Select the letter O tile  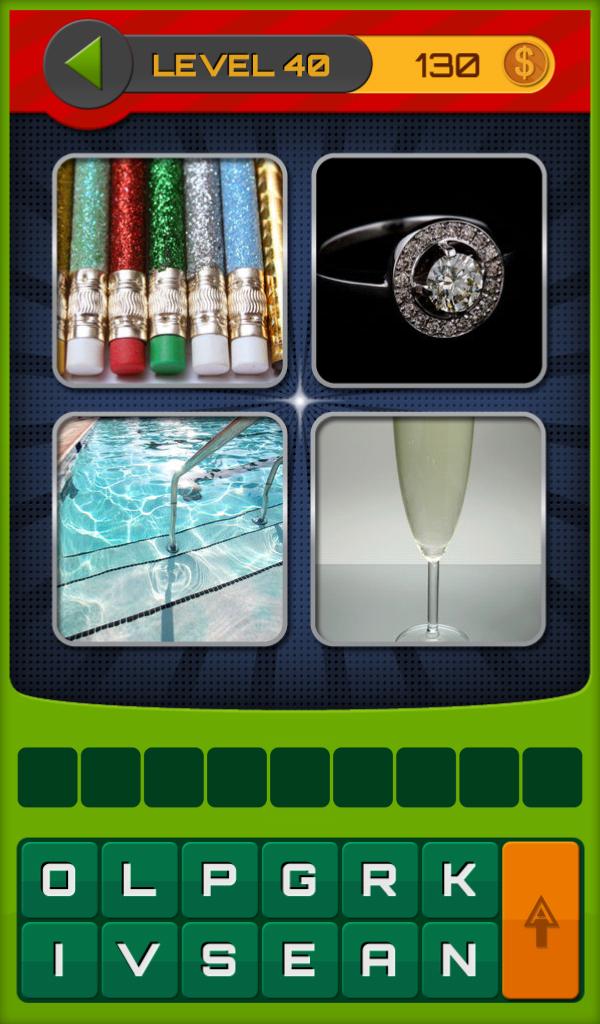(x=59, y=881)
